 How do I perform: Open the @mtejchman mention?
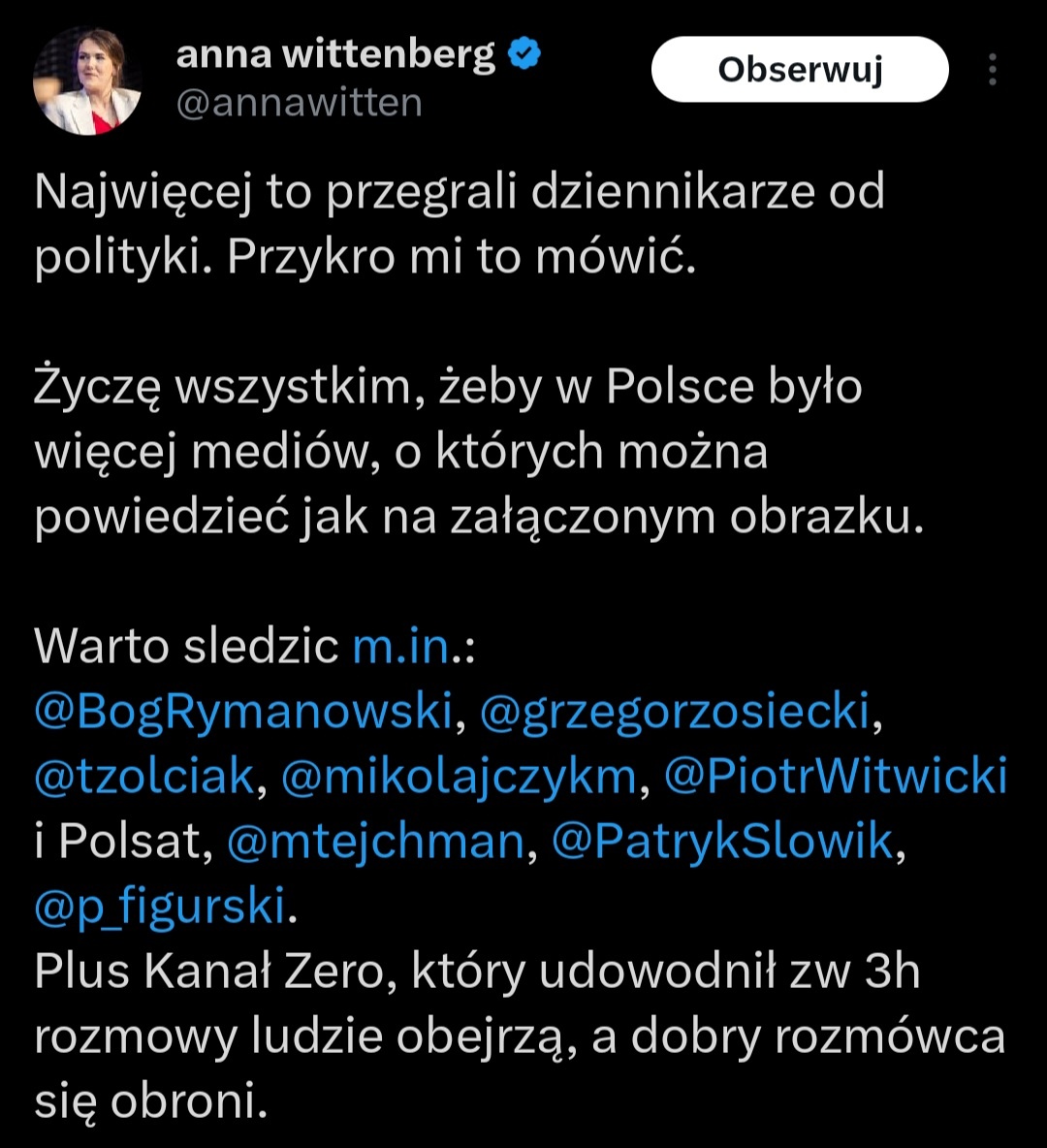click(x=375, y=842)
